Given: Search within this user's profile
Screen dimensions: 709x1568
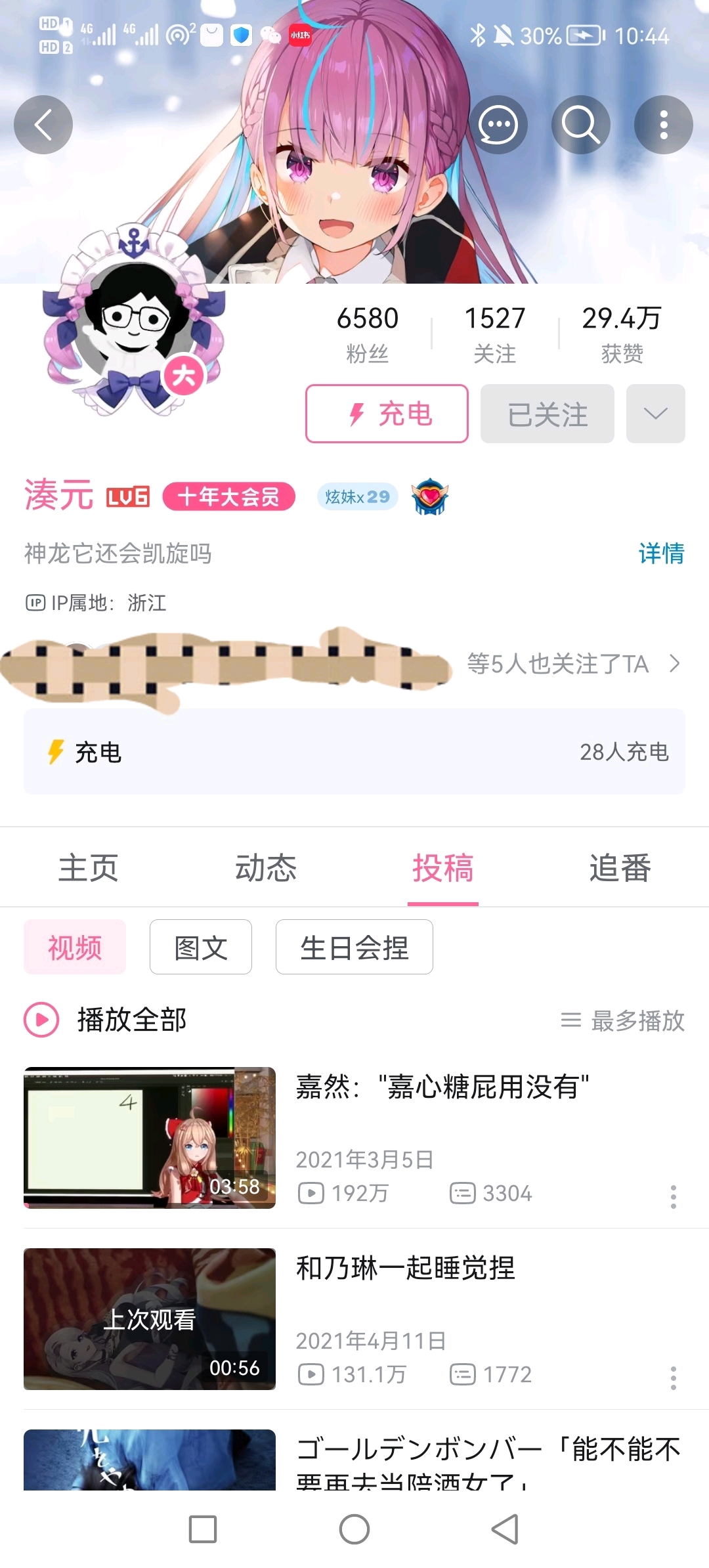Looking at the screenshot, I should click(x=581, y=125).
